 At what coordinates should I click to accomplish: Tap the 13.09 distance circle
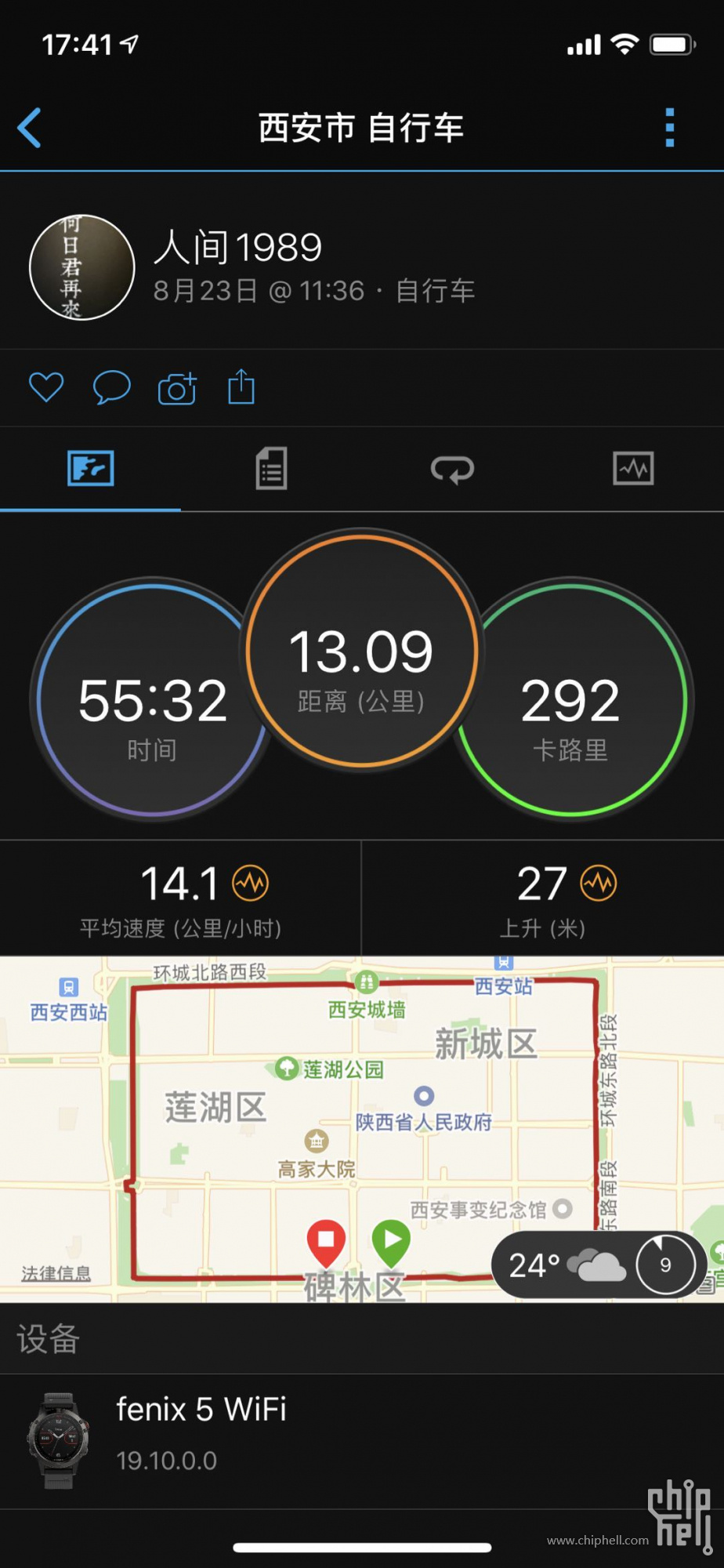click(x=361, y=652)
